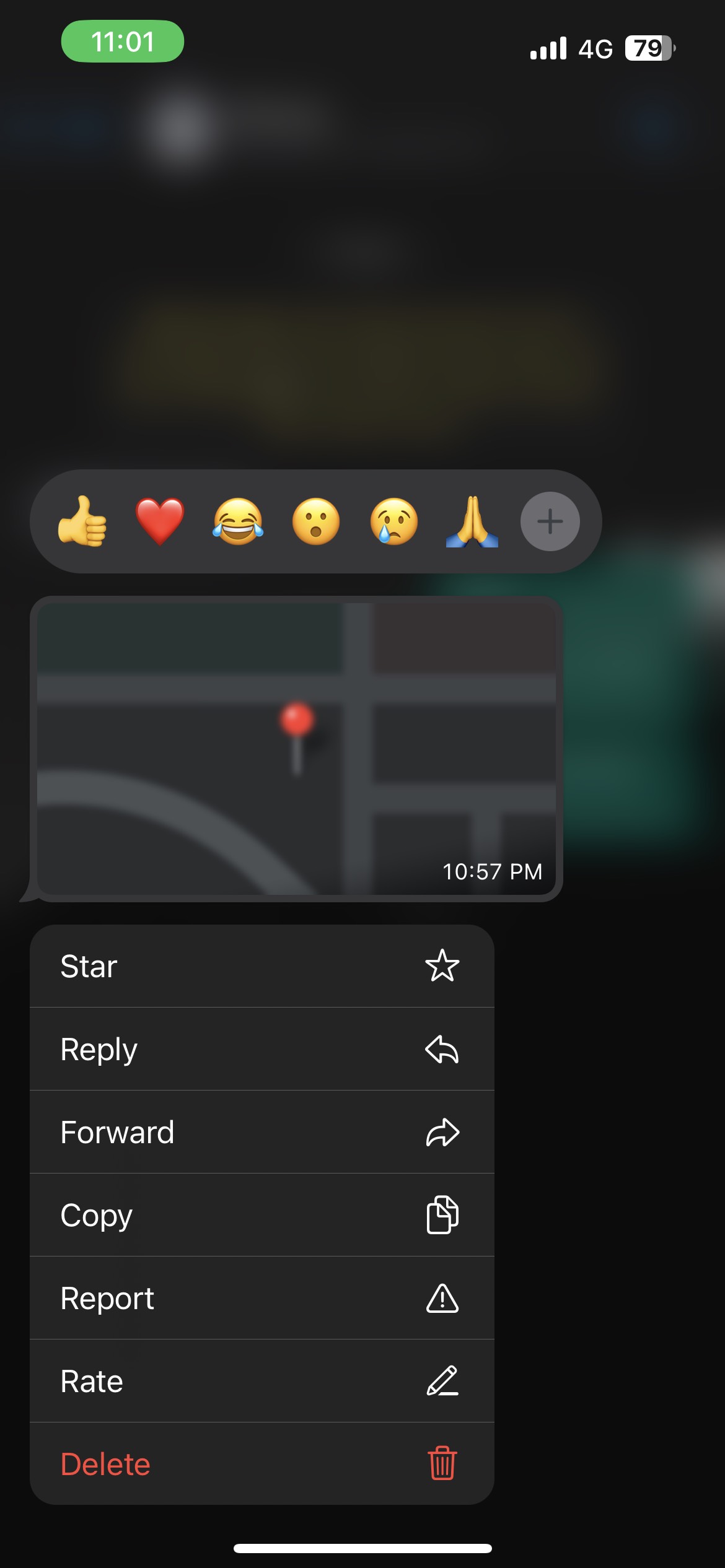Delete the location message
The height and width of the screenshot is (1568, 725).
[x=261, y=1464]
